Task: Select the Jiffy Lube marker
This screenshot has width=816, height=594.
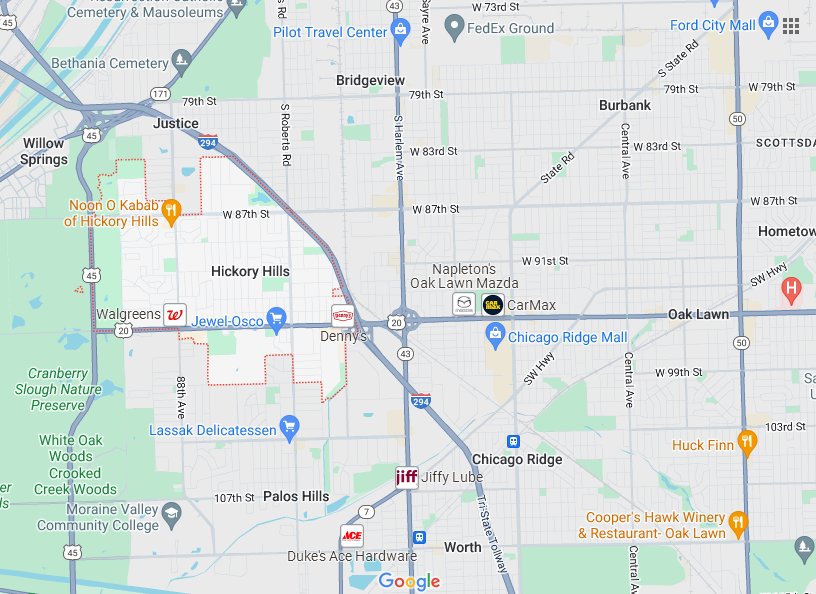Action: pyautogui.click(x=406, y=477)
